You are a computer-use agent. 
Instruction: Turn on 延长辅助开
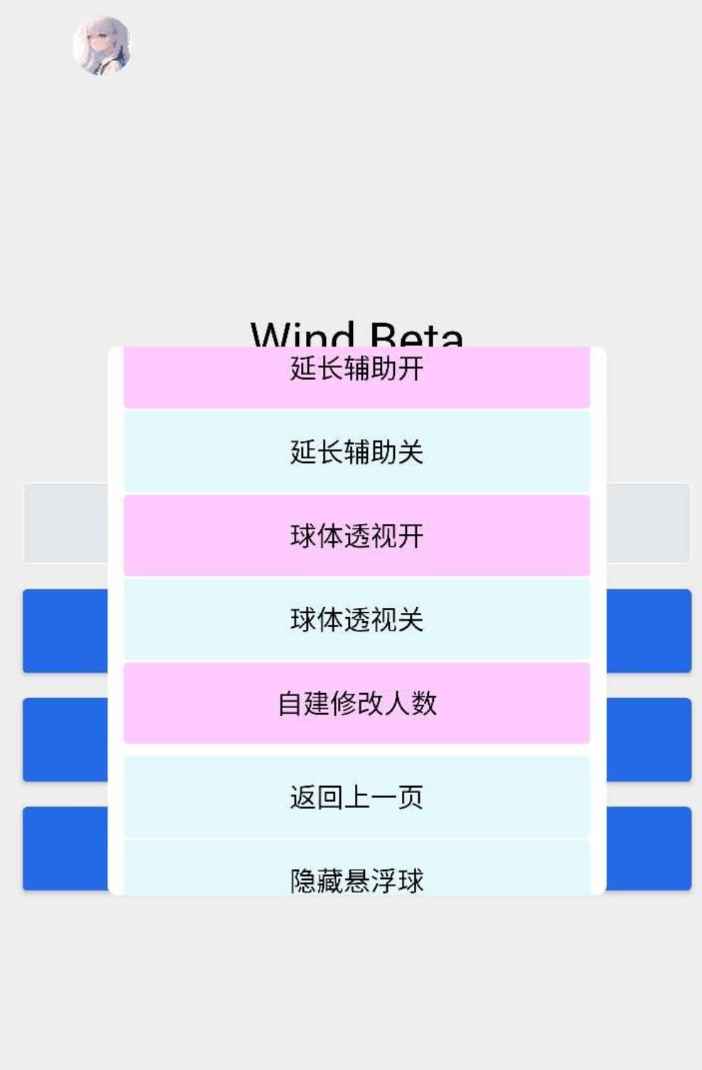tap(357, 374)
